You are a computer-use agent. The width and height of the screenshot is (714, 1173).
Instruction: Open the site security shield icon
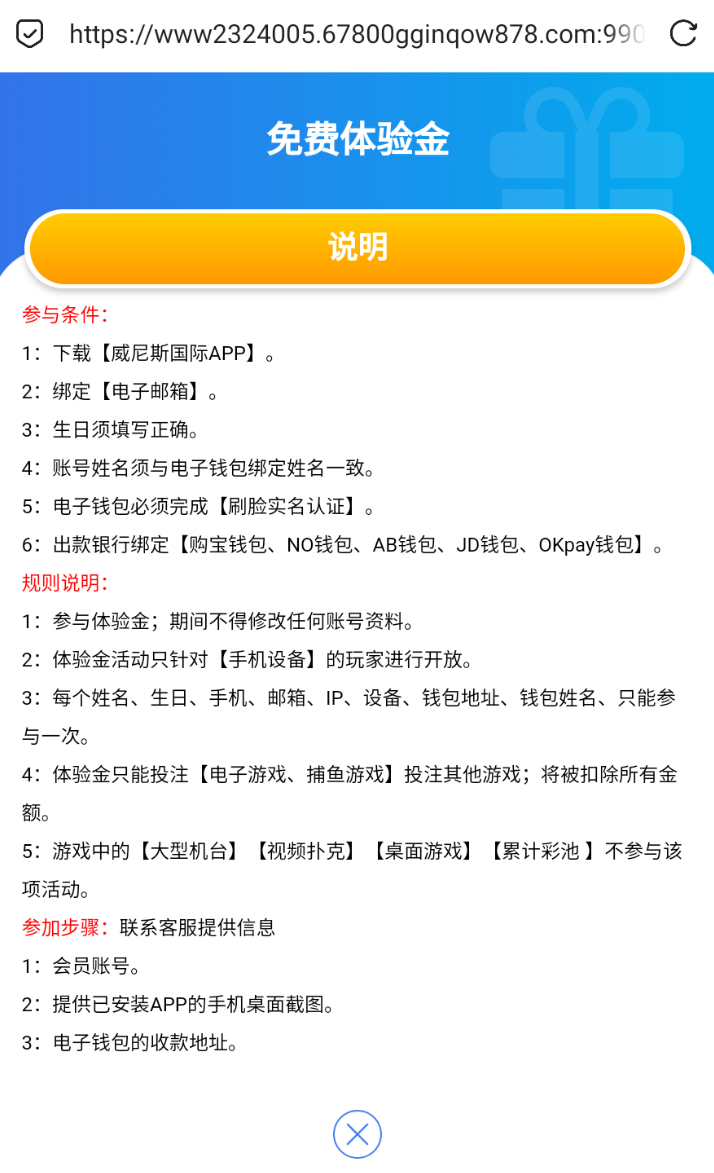coord(30,34)
